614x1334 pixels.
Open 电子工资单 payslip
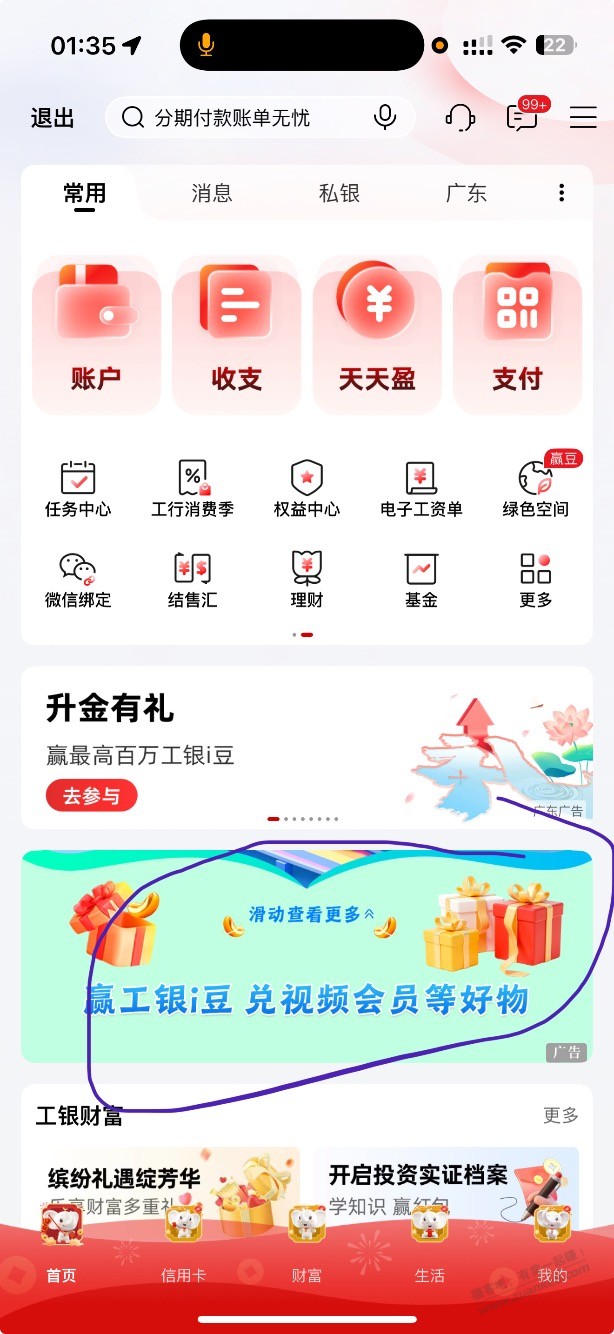pos(421,489)
